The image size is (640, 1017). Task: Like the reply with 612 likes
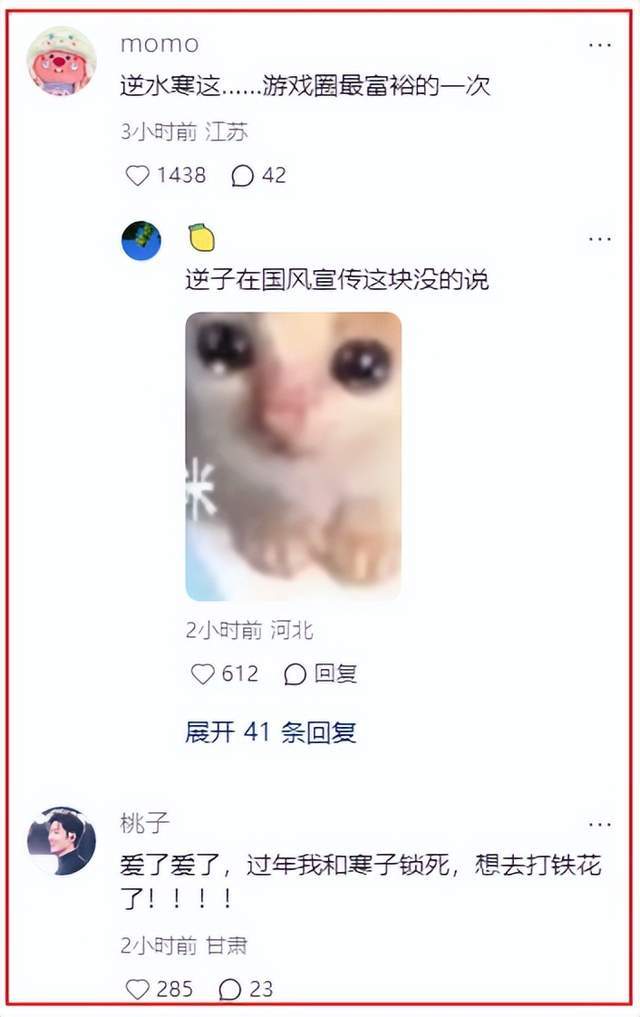pyautogui.click(x=203, y=674)
